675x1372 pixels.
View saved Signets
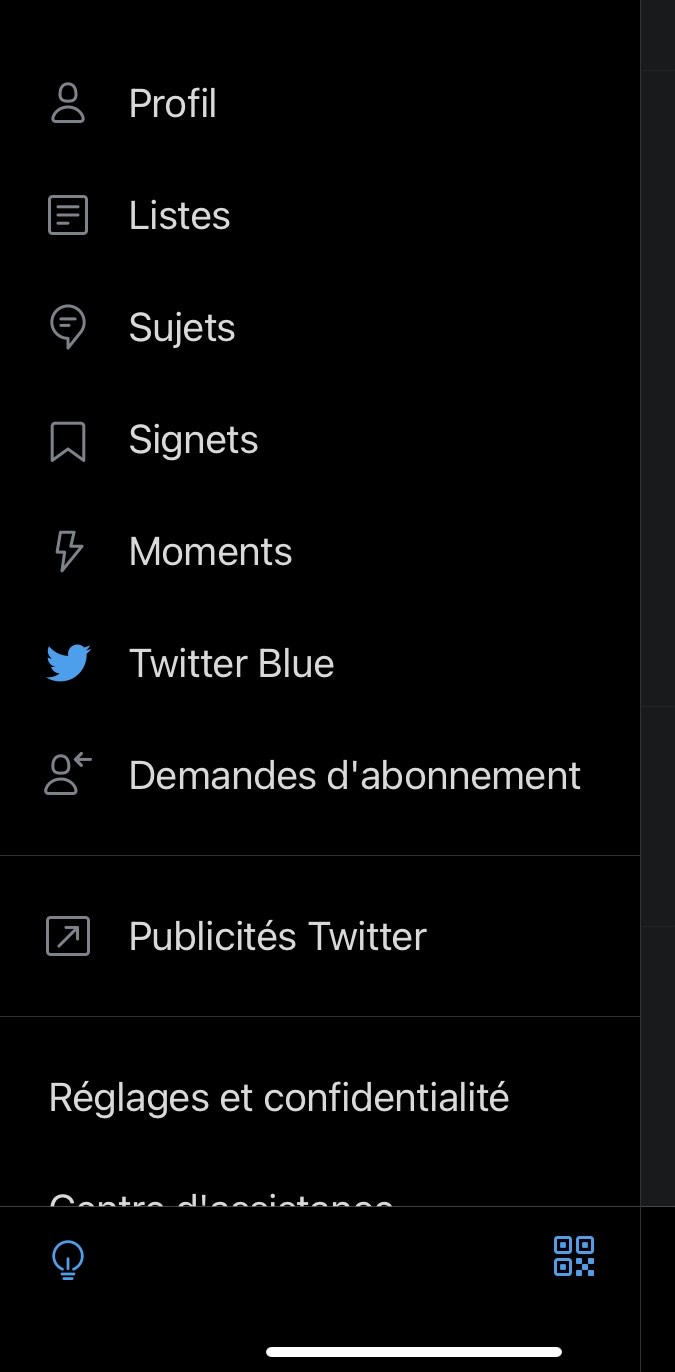pyautogui.click(x=193, y=440)
